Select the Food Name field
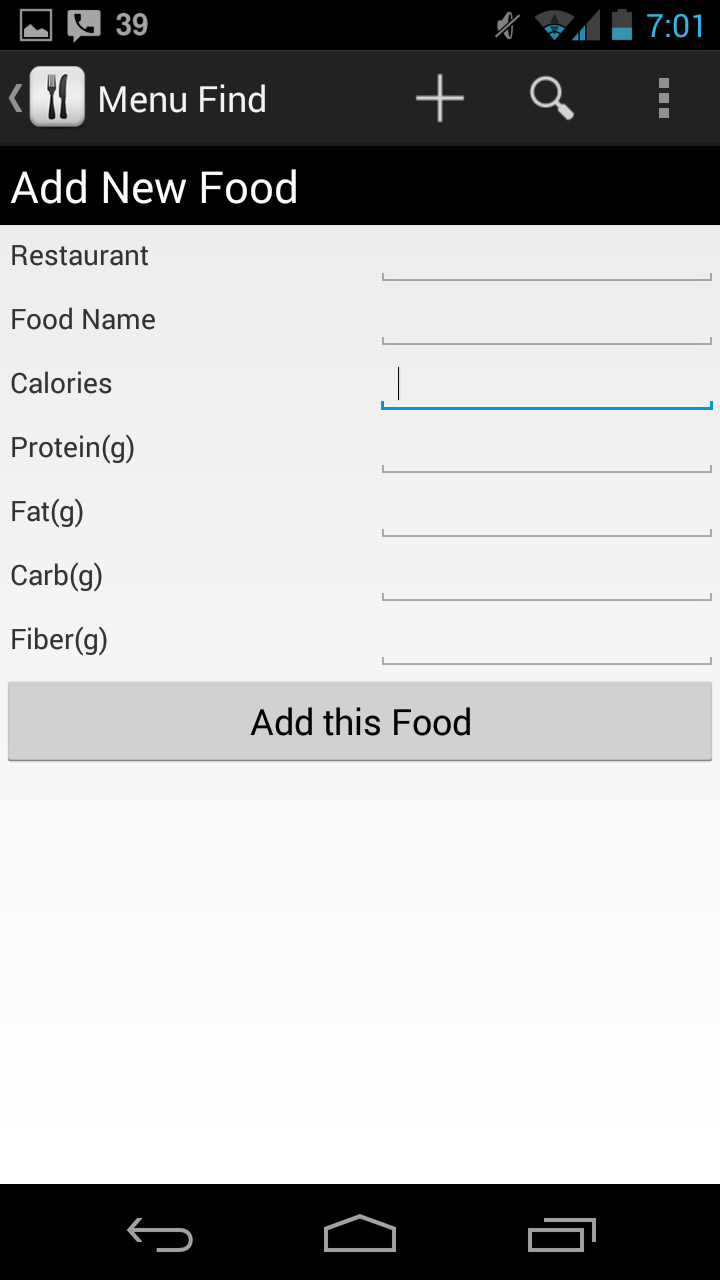Image resolution: width=720 pixels, height=1280 pixels. 546,323
